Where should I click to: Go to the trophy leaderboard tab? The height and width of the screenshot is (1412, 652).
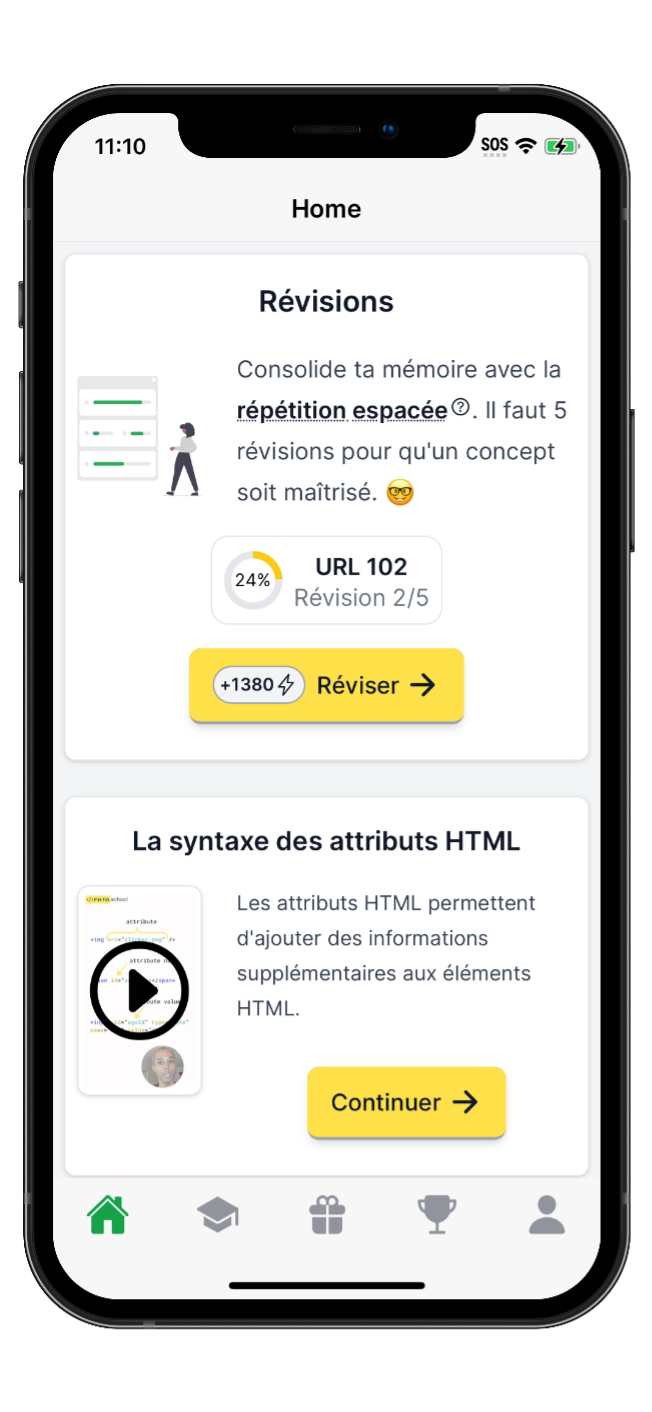point(436,1215)
